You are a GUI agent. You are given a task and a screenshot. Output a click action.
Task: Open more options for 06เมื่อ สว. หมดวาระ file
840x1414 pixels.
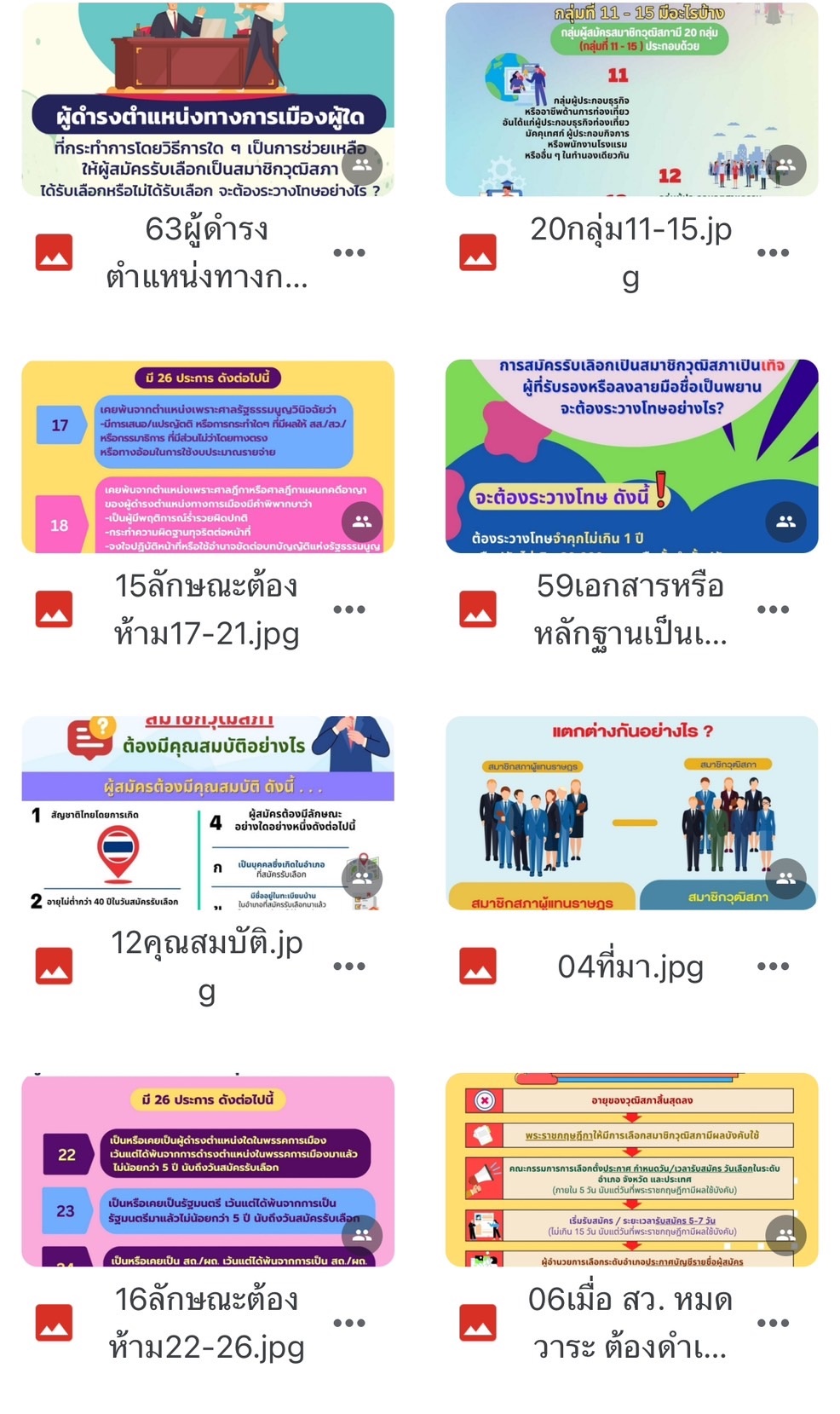tap(772, 1323)
